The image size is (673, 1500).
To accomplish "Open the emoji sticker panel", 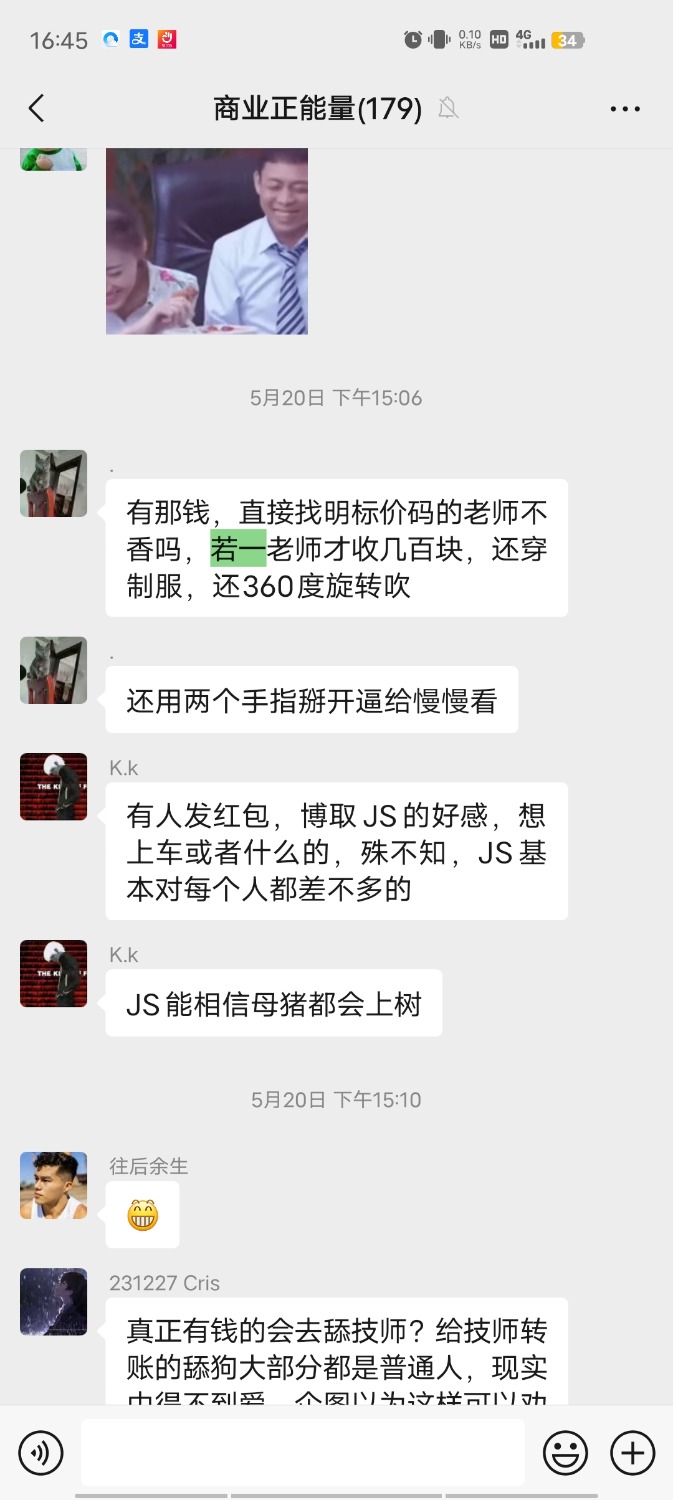I will coord(565,1452).
